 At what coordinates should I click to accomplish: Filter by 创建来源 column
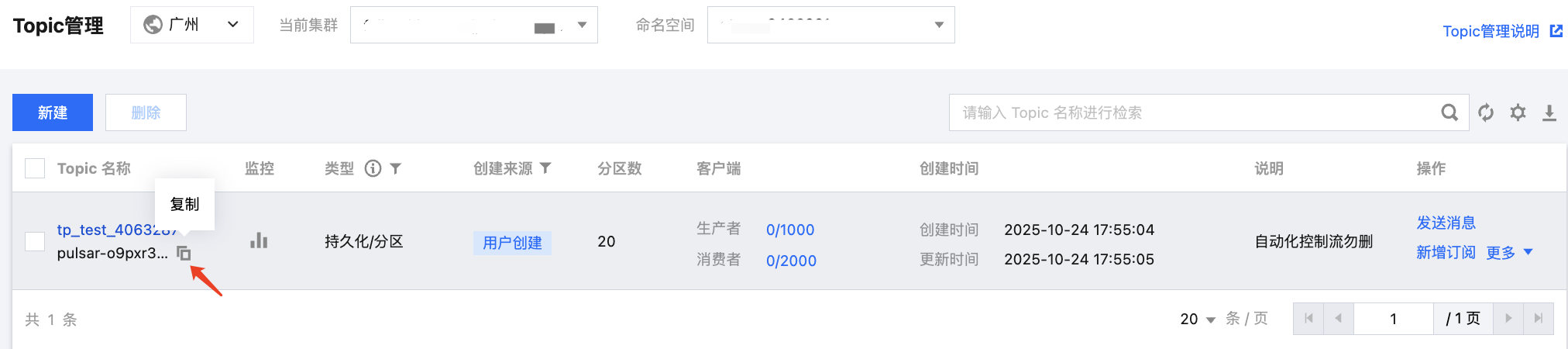[x=545, y=168]
